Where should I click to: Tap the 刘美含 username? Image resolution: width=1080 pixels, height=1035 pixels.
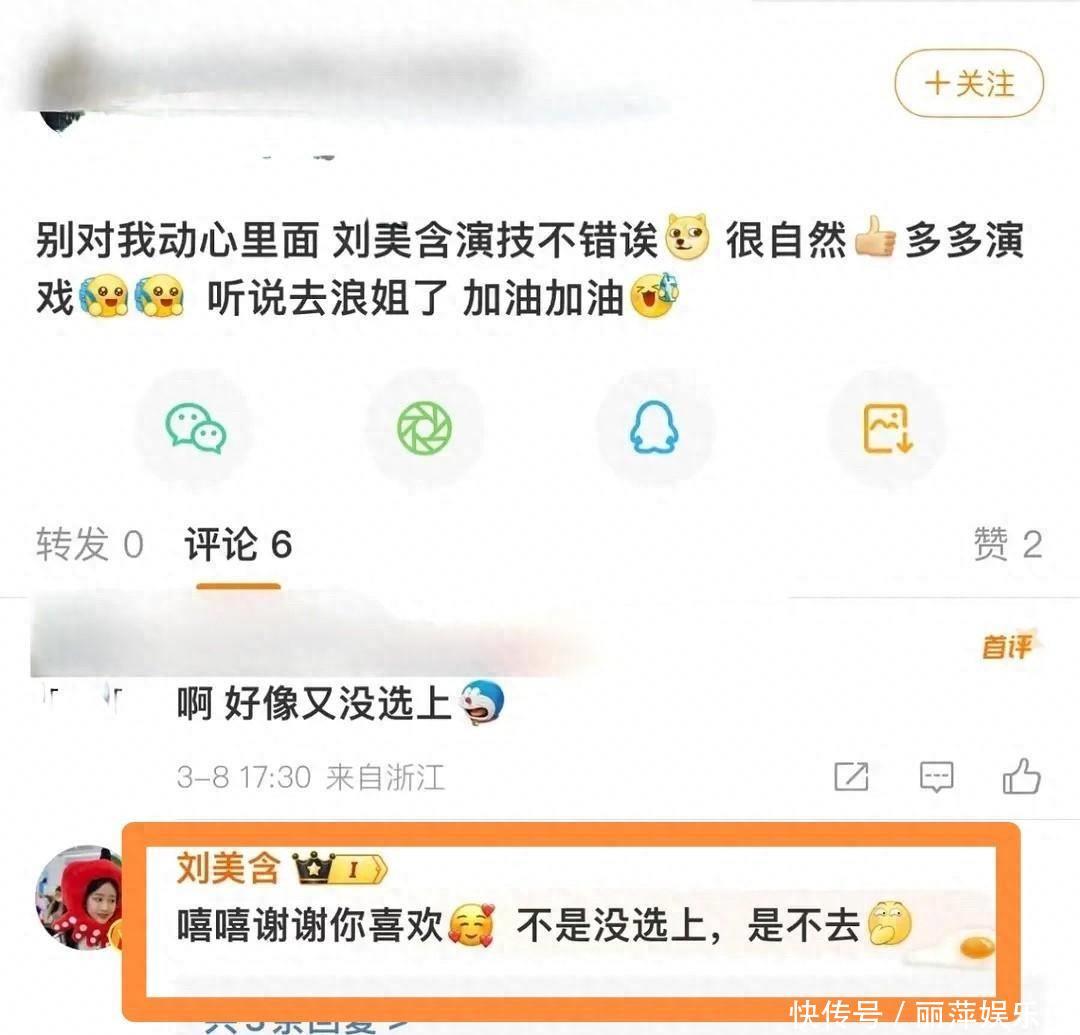(x=228, y=868)
